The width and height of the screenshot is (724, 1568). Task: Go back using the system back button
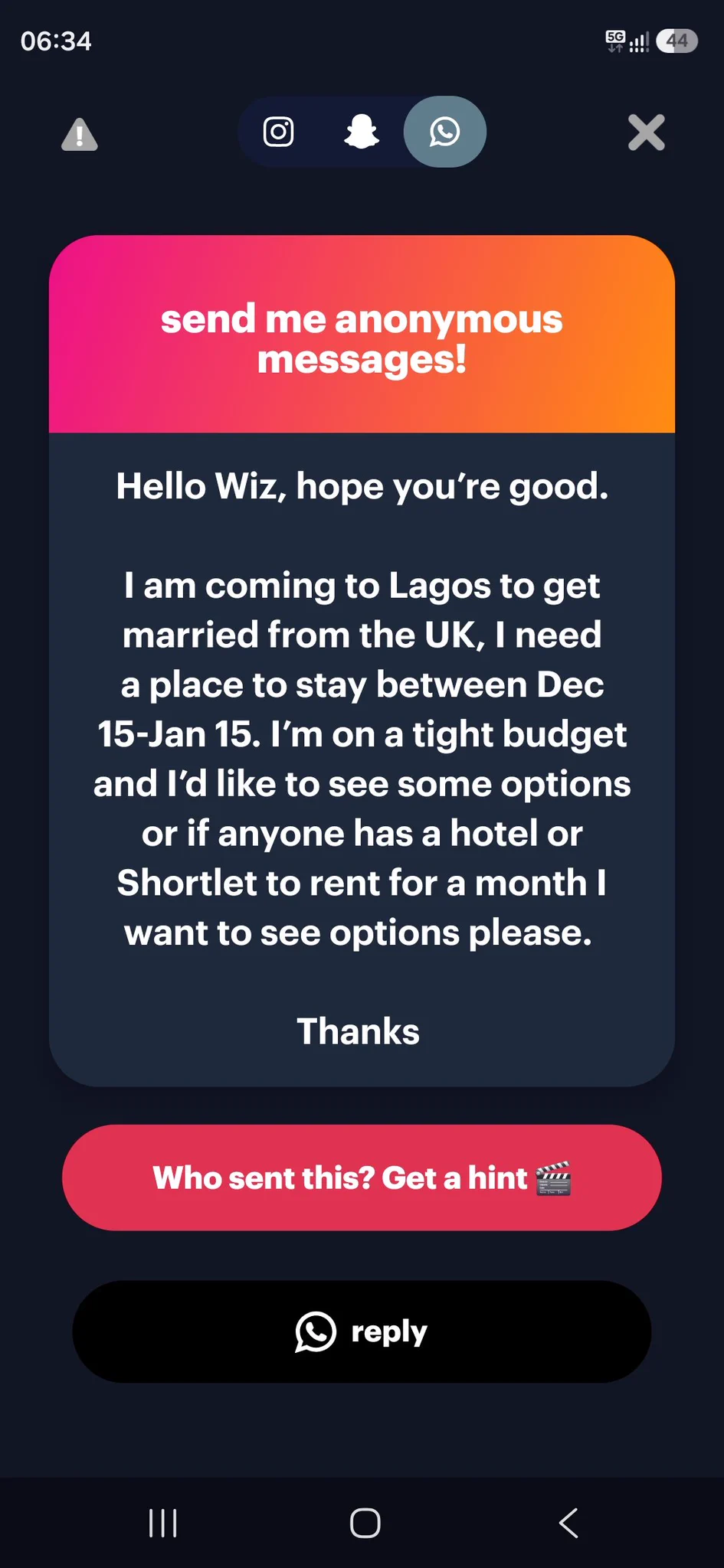click(568, 1523)
